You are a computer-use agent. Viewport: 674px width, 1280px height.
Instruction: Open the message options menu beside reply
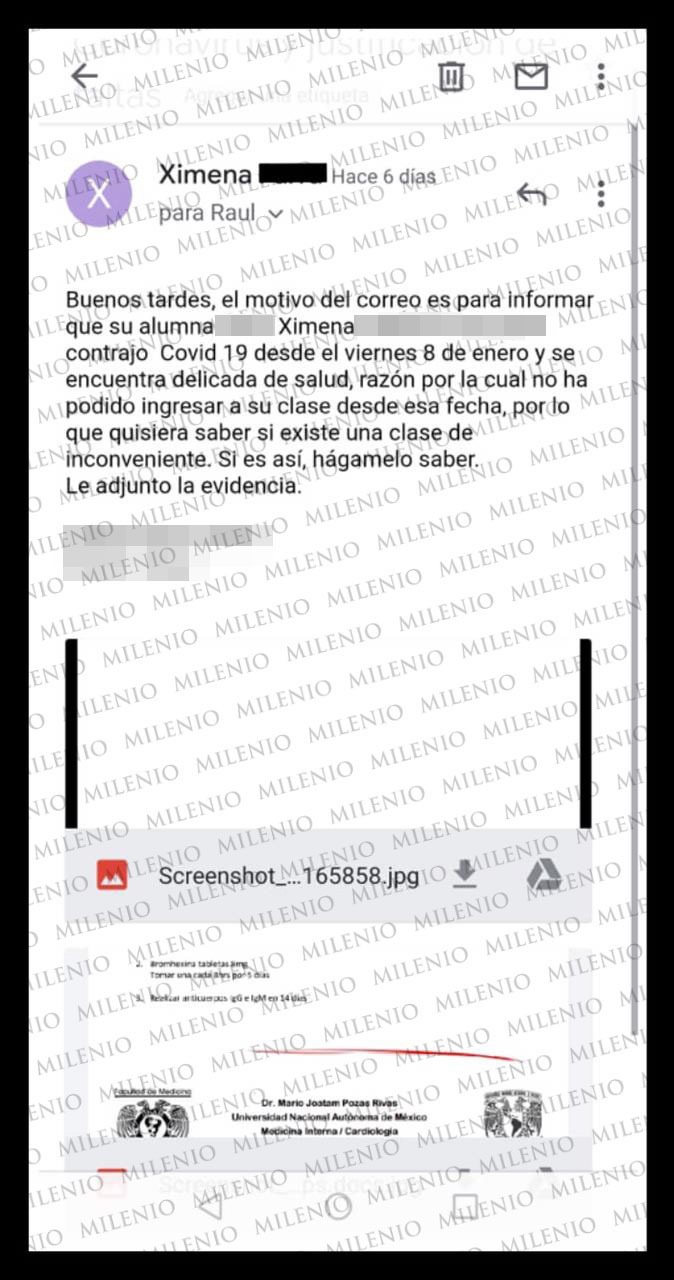[601, 193]
